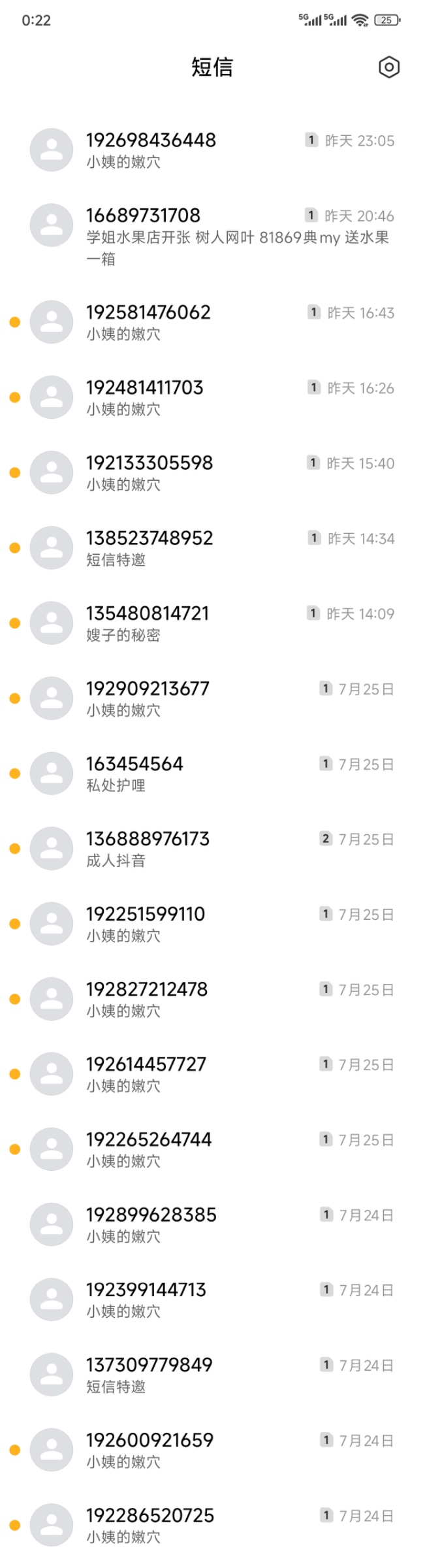View the message from 137309779849
Screen dimensions: 425x1568
point(212,1374)
